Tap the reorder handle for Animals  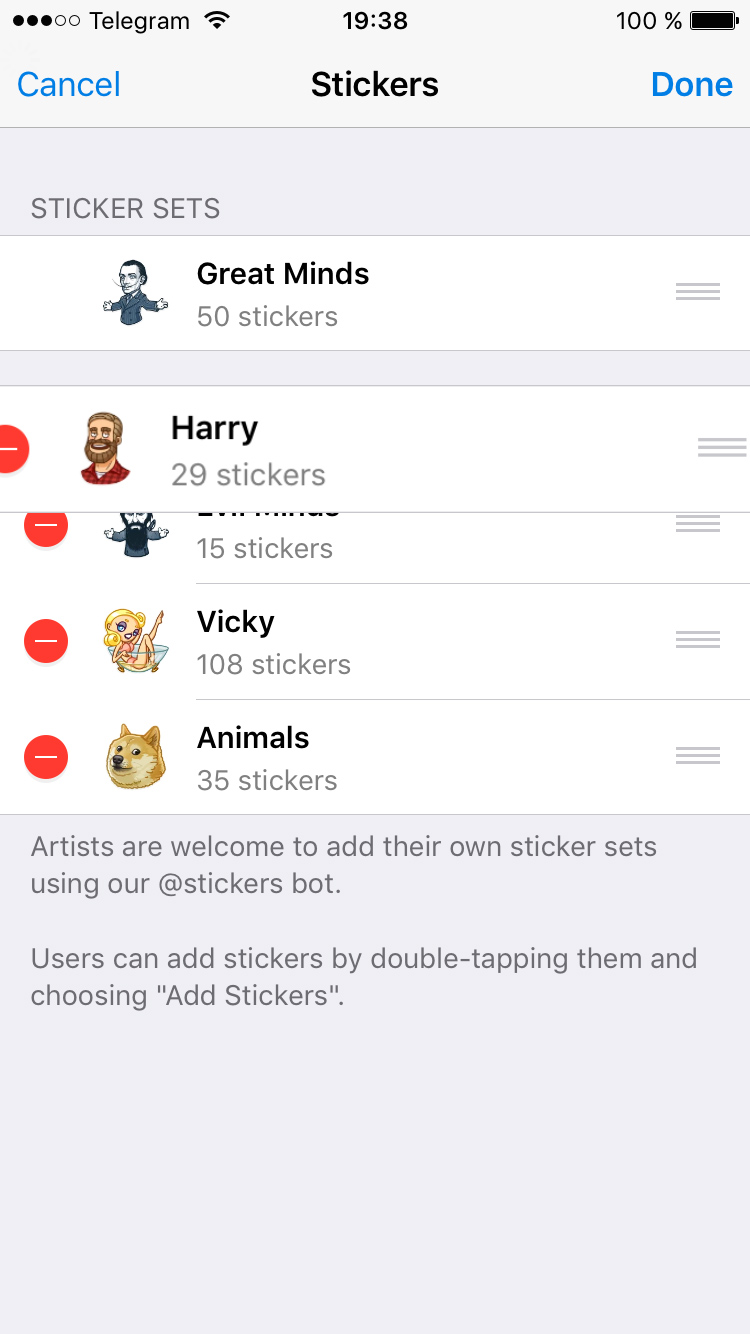coord(697,756)
